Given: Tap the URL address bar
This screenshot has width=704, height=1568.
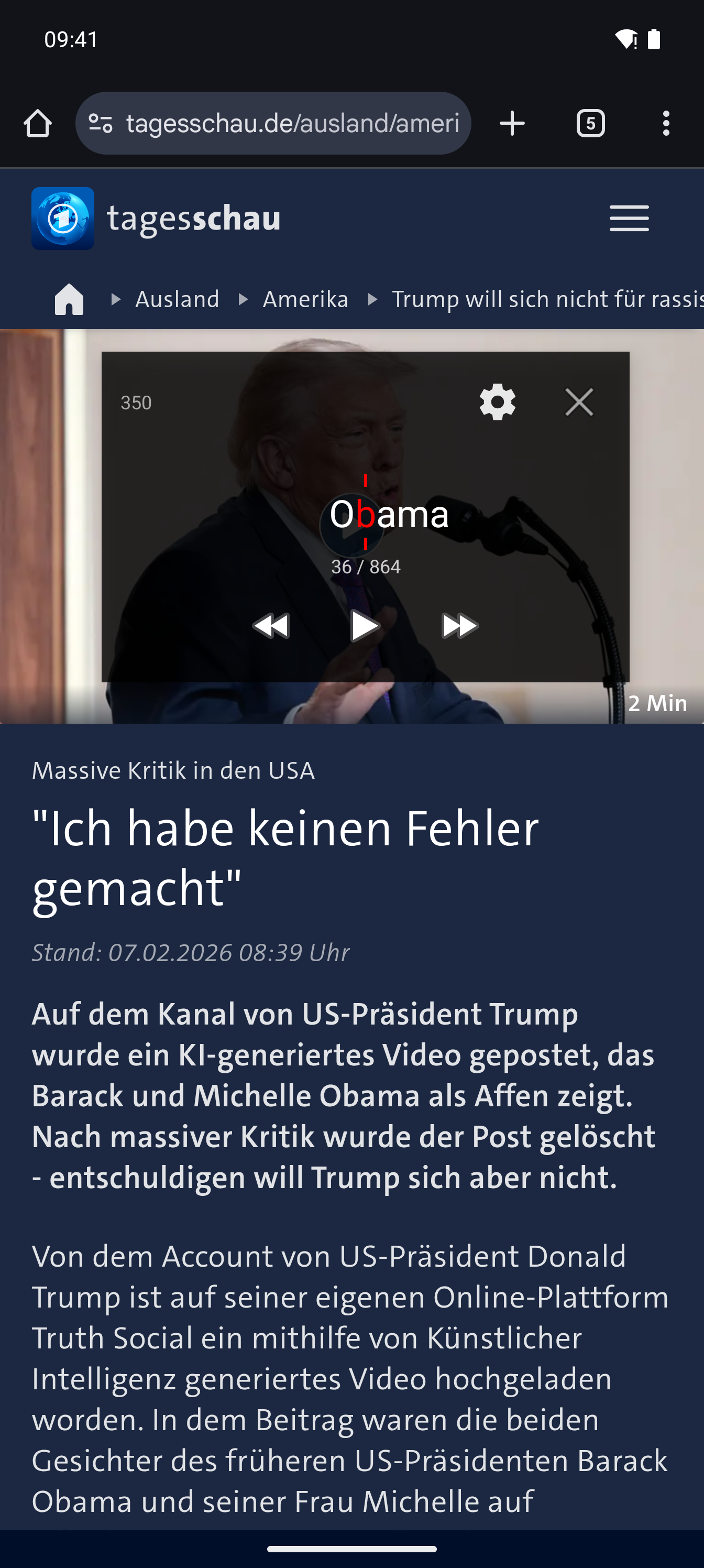Looking at the screenshot, I should [275, 122].
